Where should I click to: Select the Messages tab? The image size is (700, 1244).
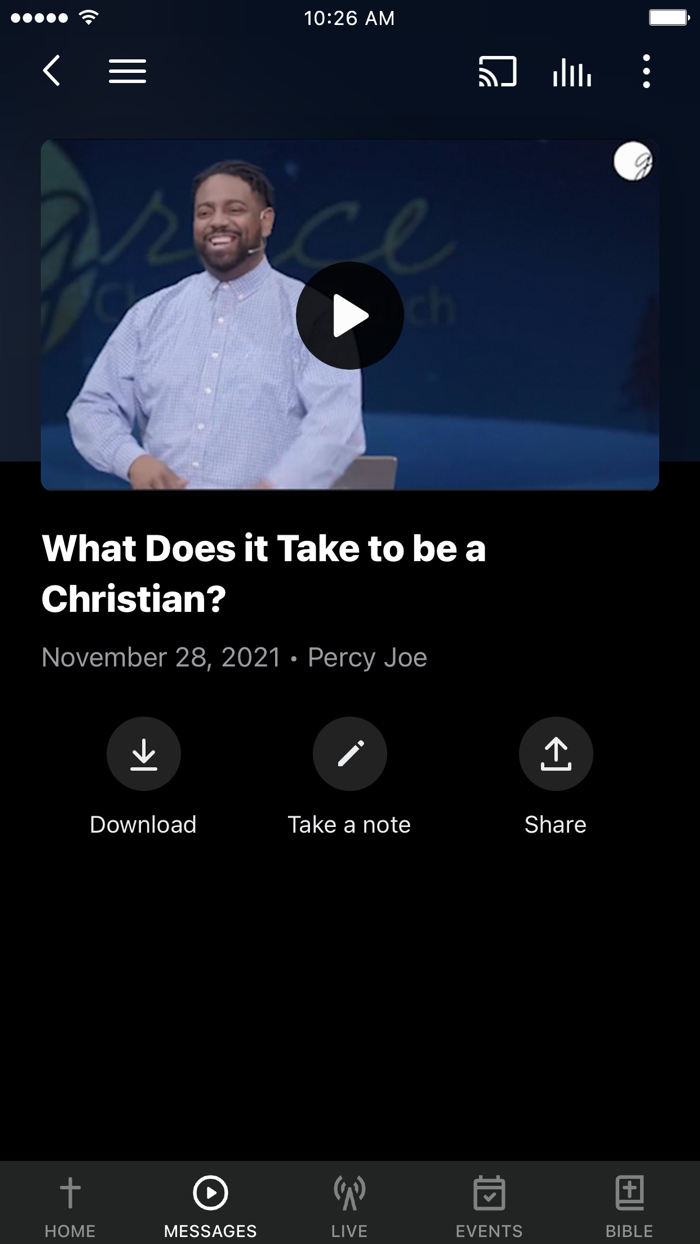[x=210, y=1206]
